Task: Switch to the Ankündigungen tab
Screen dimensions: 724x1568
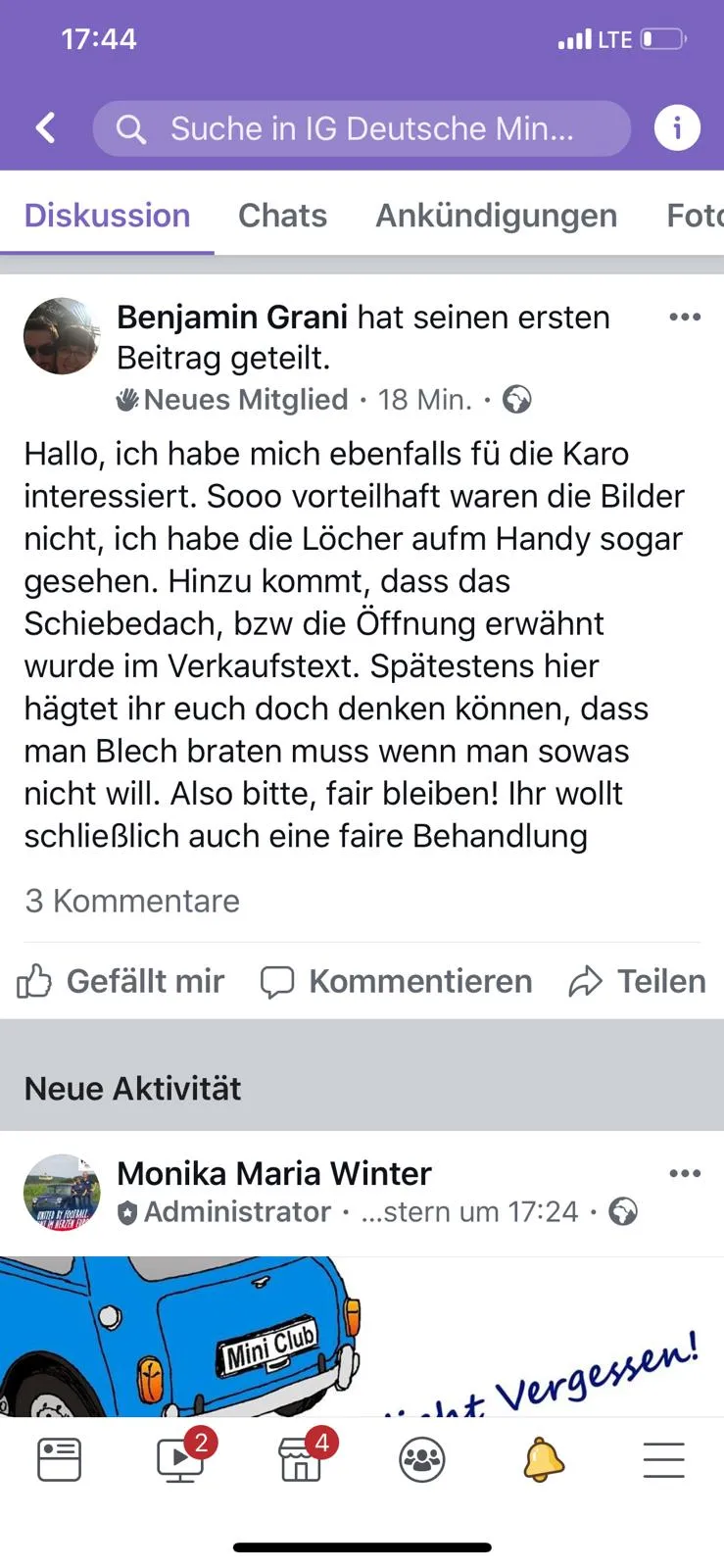Action: [496, 216]
